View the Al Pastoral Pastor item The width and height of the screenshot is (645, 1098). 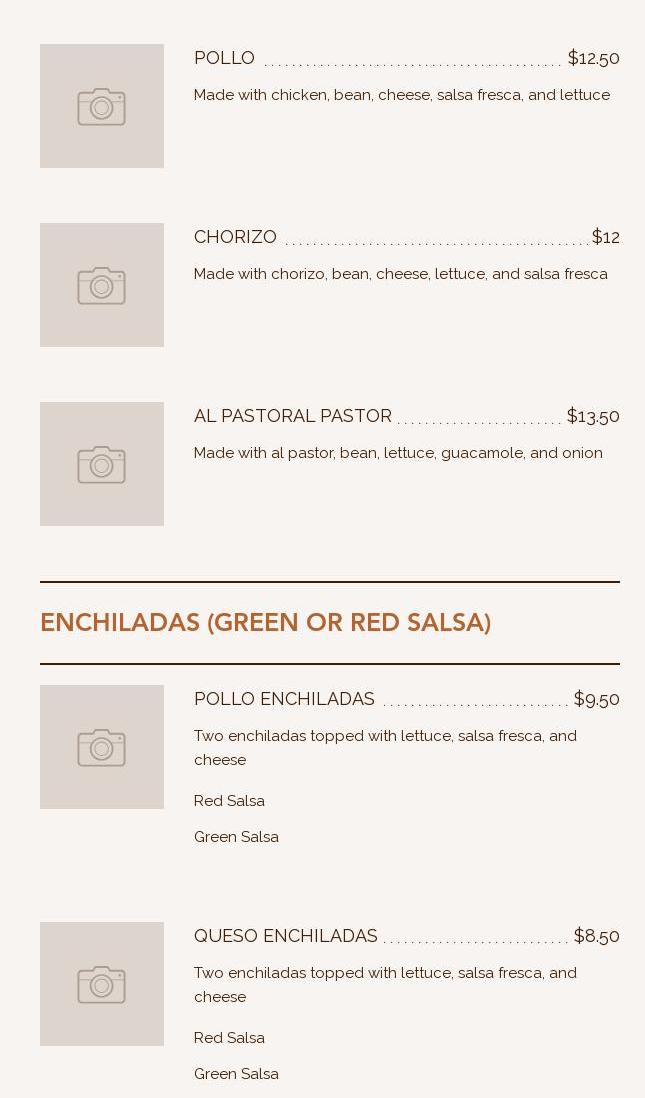pyautogui.click(x=293, y=416)
